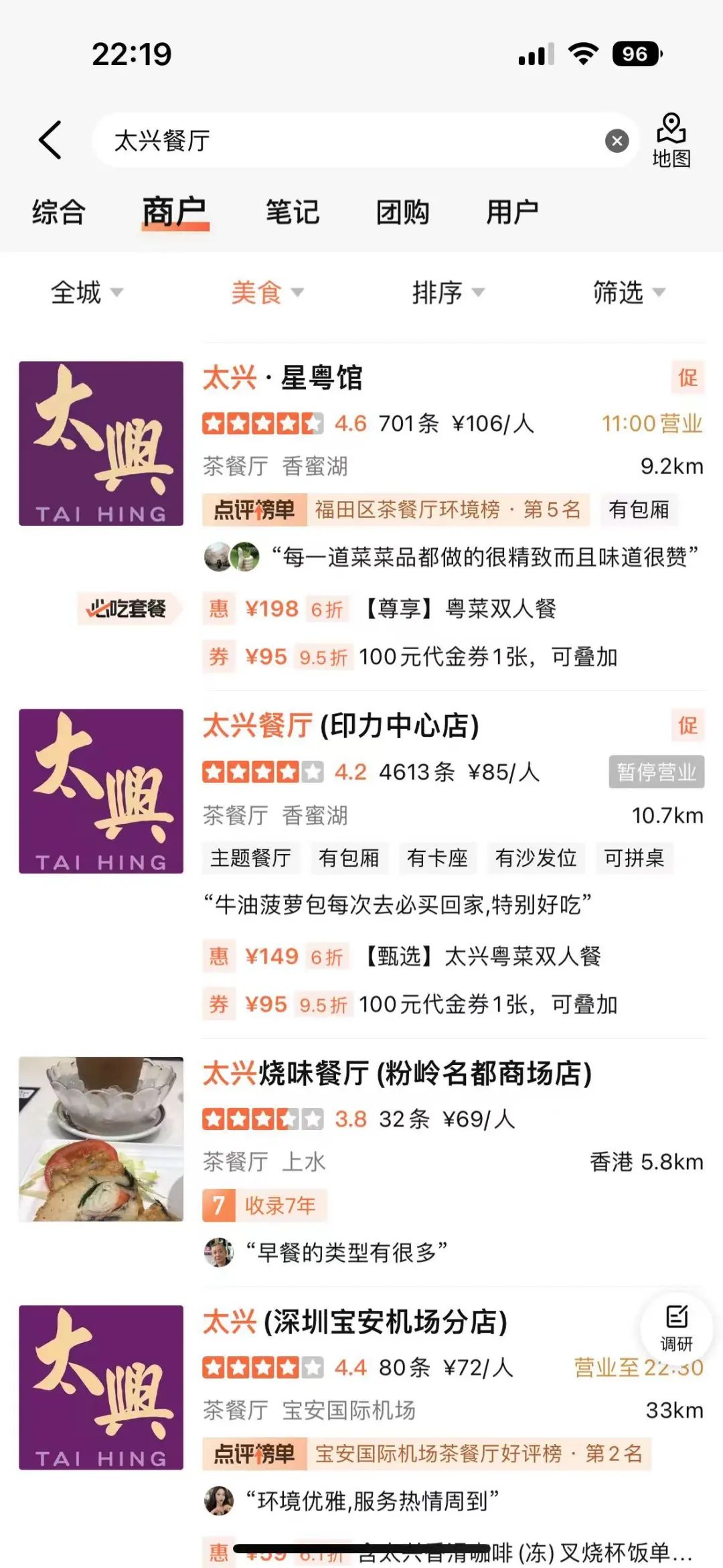Tap the 调研 survey floating button
Screen dimensions: 723x1568
(x=676, y=1328)
